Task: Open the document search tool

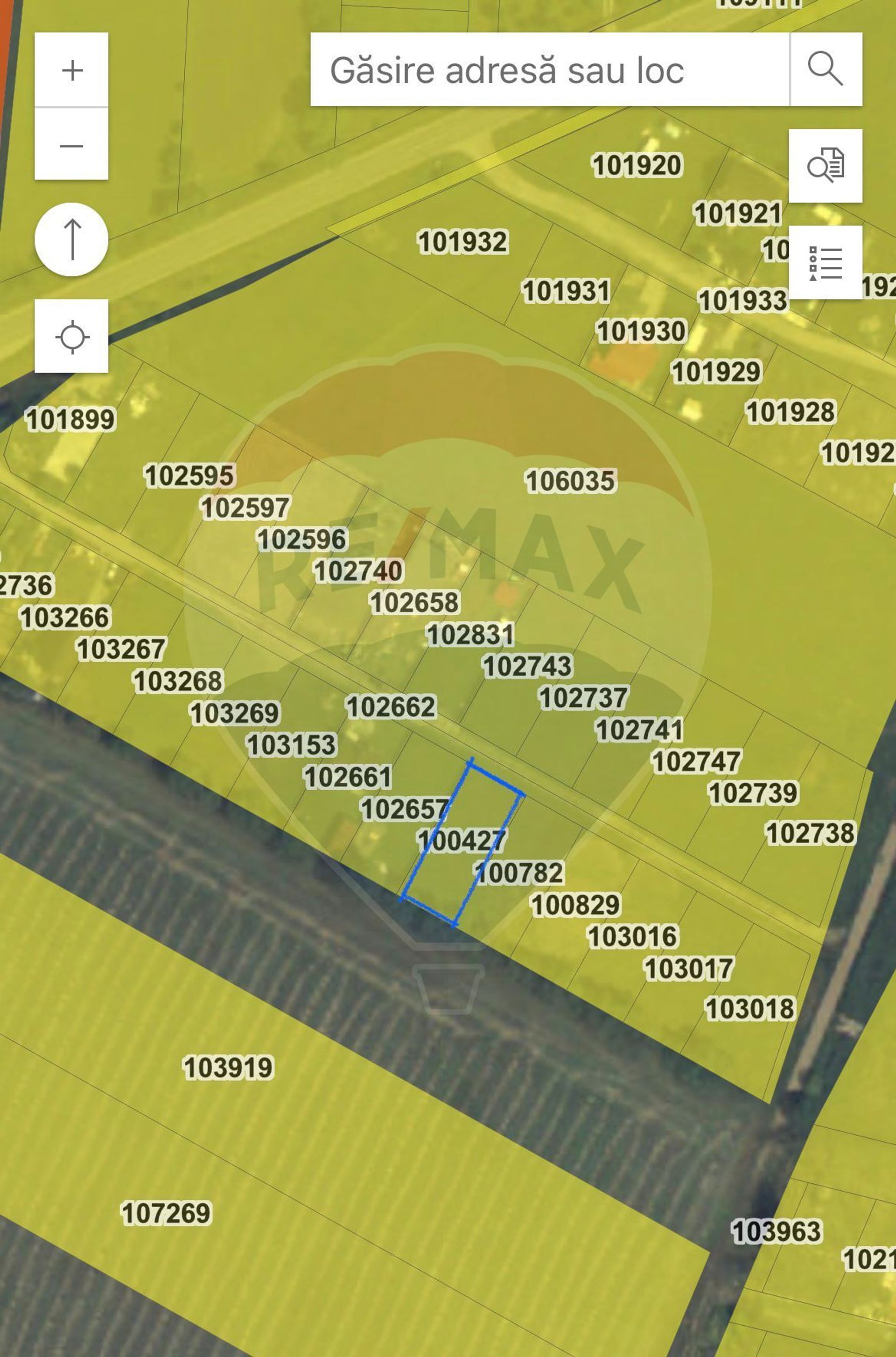Action: click(x=825, y=166)
